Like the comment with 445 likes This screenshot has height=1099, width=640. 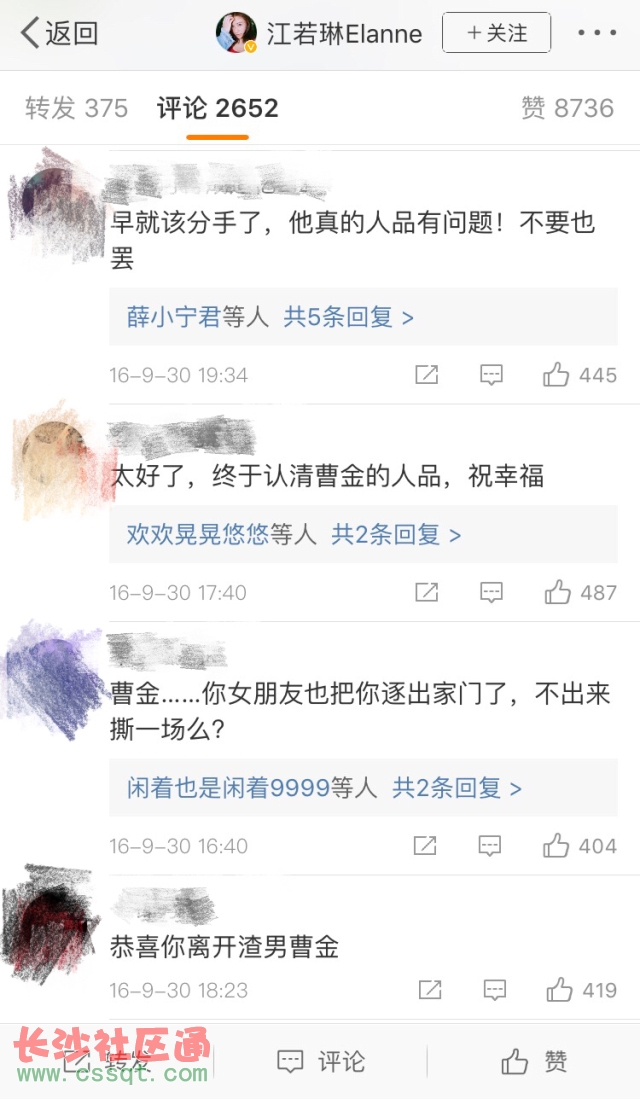coord(557,375)
